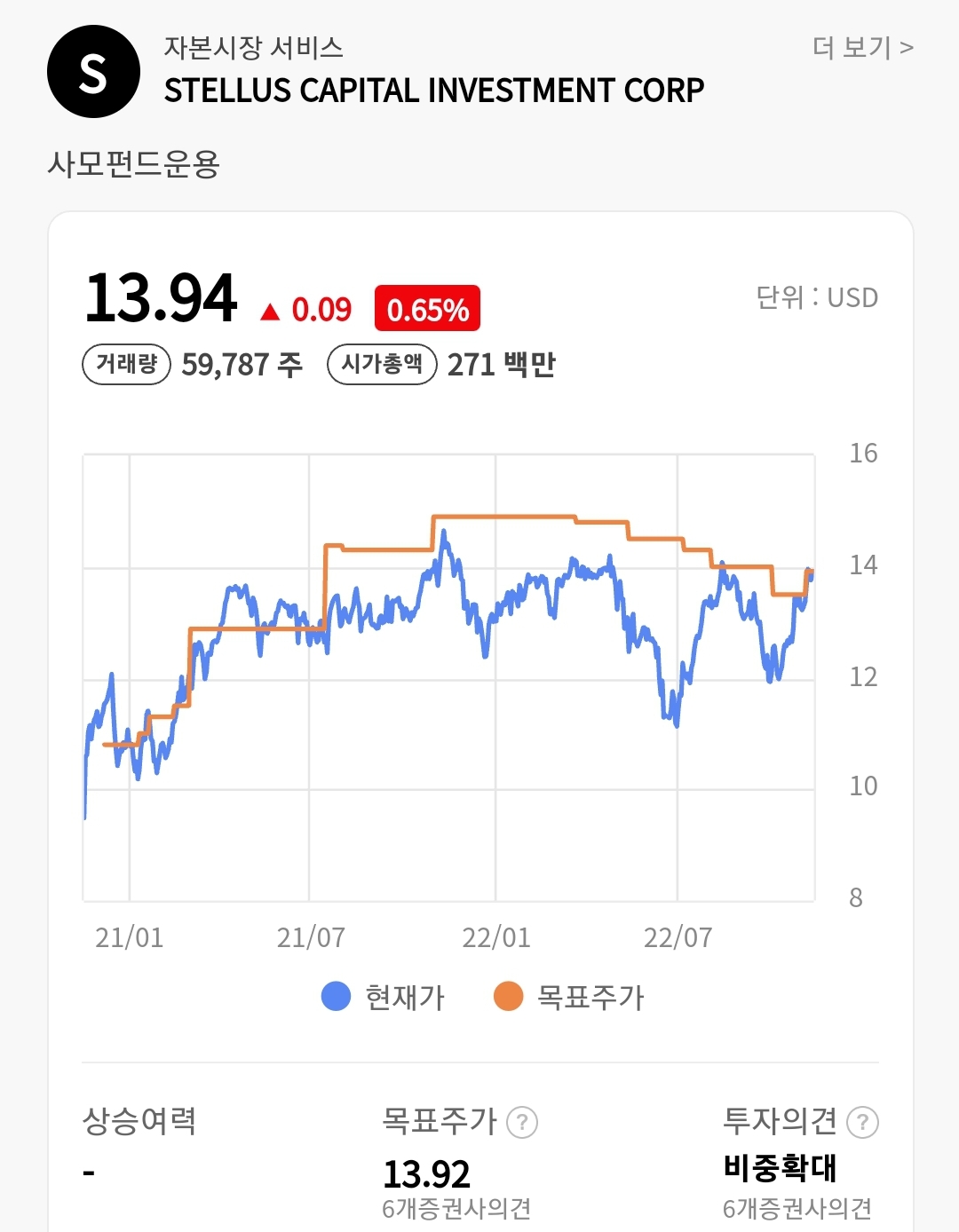Image resolution: width=959 pixels, height=1232 pixels.
Task: Open the 더 보기 link
Action: coord(862,47)
